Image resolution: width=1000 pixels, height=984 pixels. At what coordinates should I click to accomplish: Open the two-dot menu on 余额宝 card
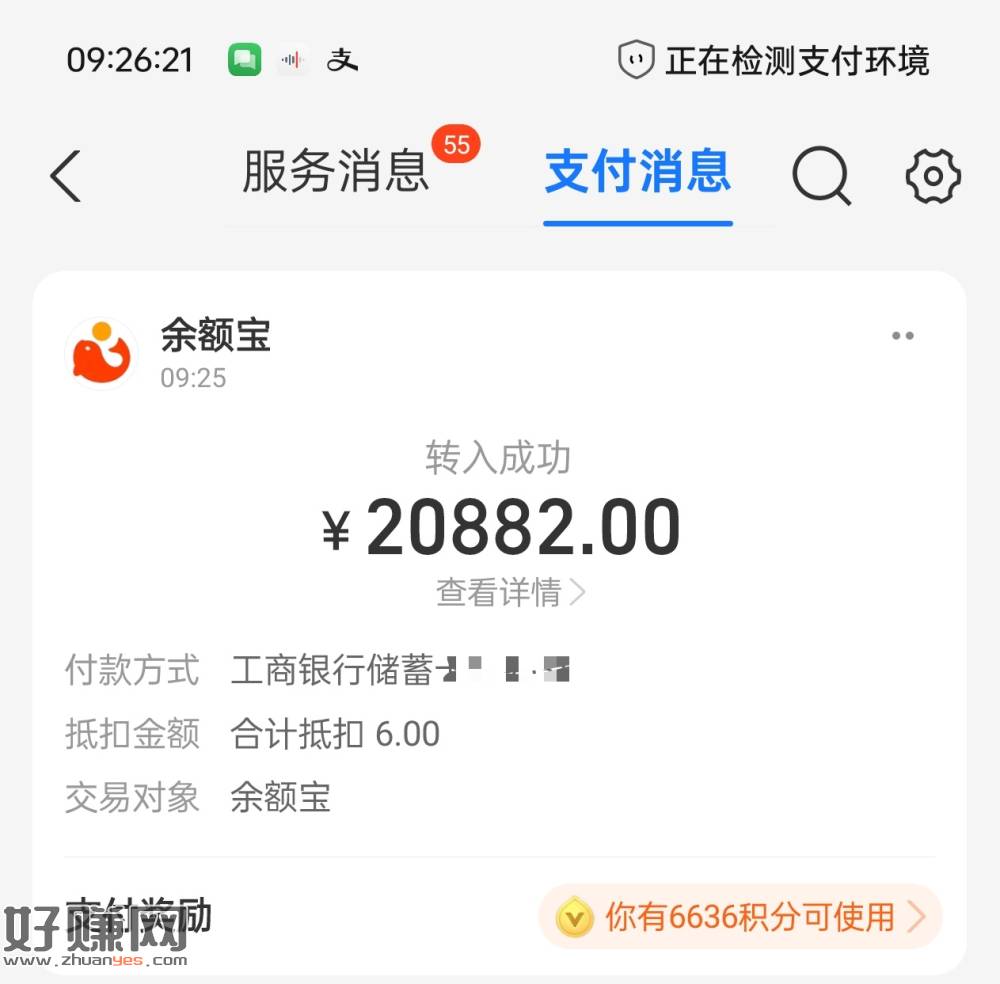click(x=902, y=336)
